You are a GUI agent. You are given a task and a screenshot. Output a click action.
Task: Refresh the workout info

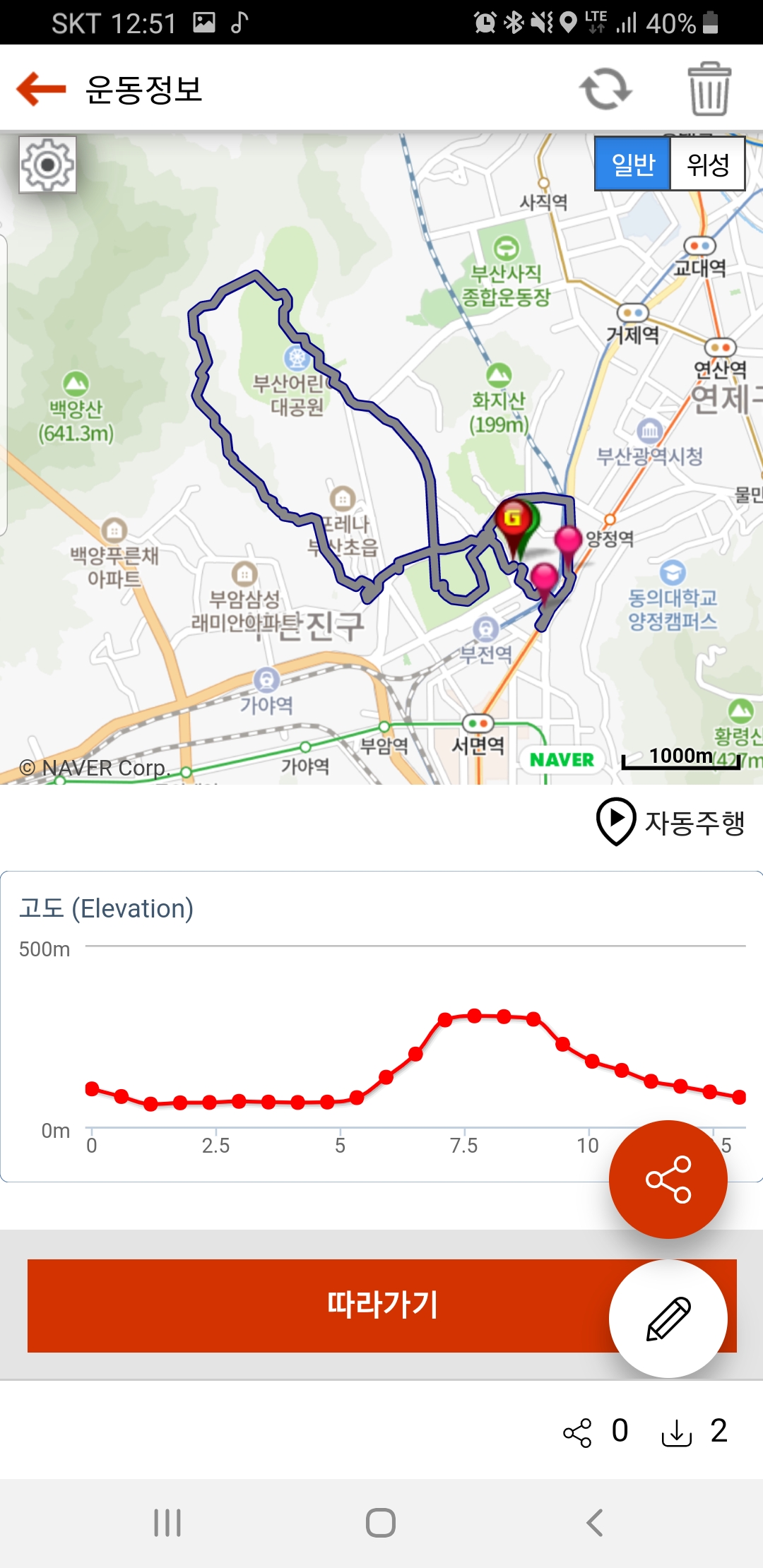[605, 89]
